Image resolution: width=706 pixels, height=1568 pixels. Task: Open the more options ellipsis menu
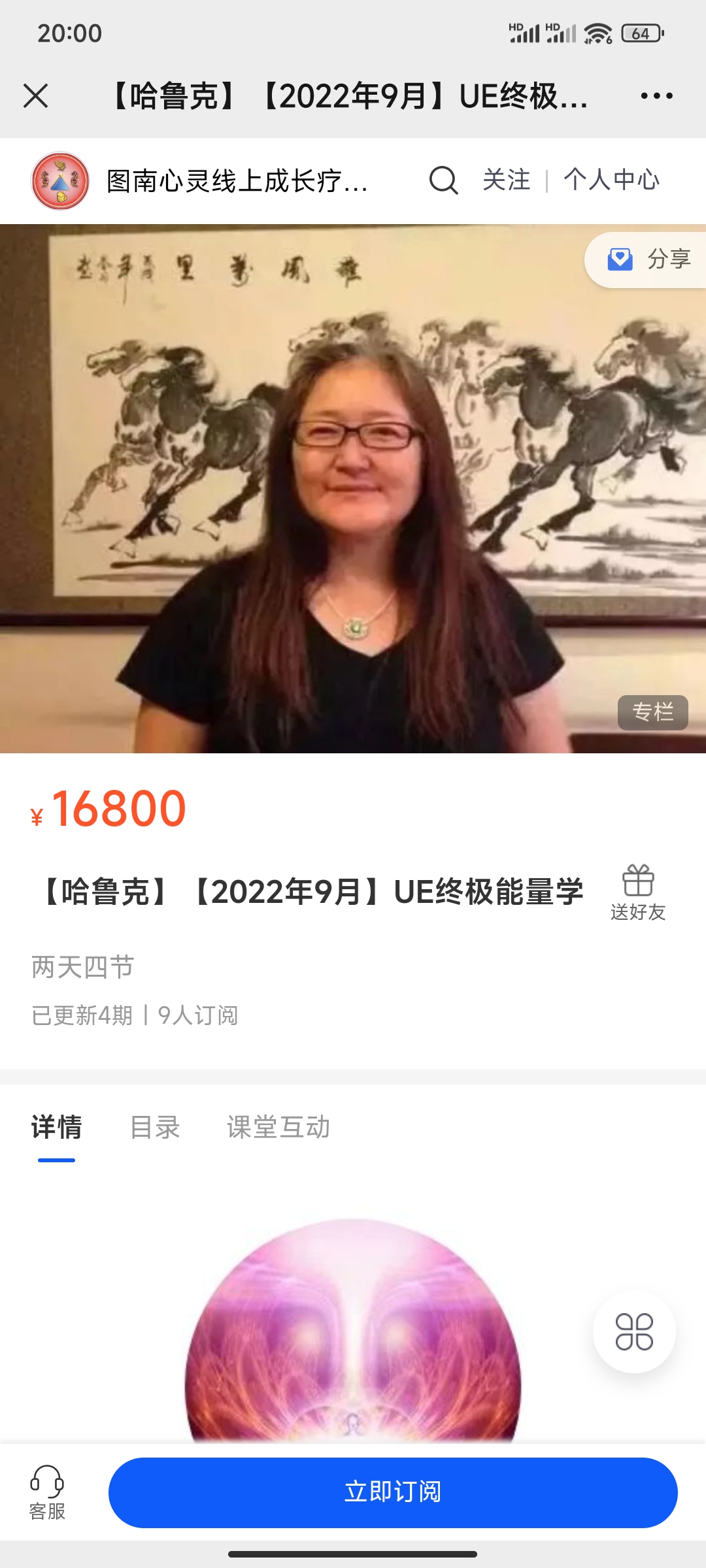pyautogui.click(x=657, y=97)
